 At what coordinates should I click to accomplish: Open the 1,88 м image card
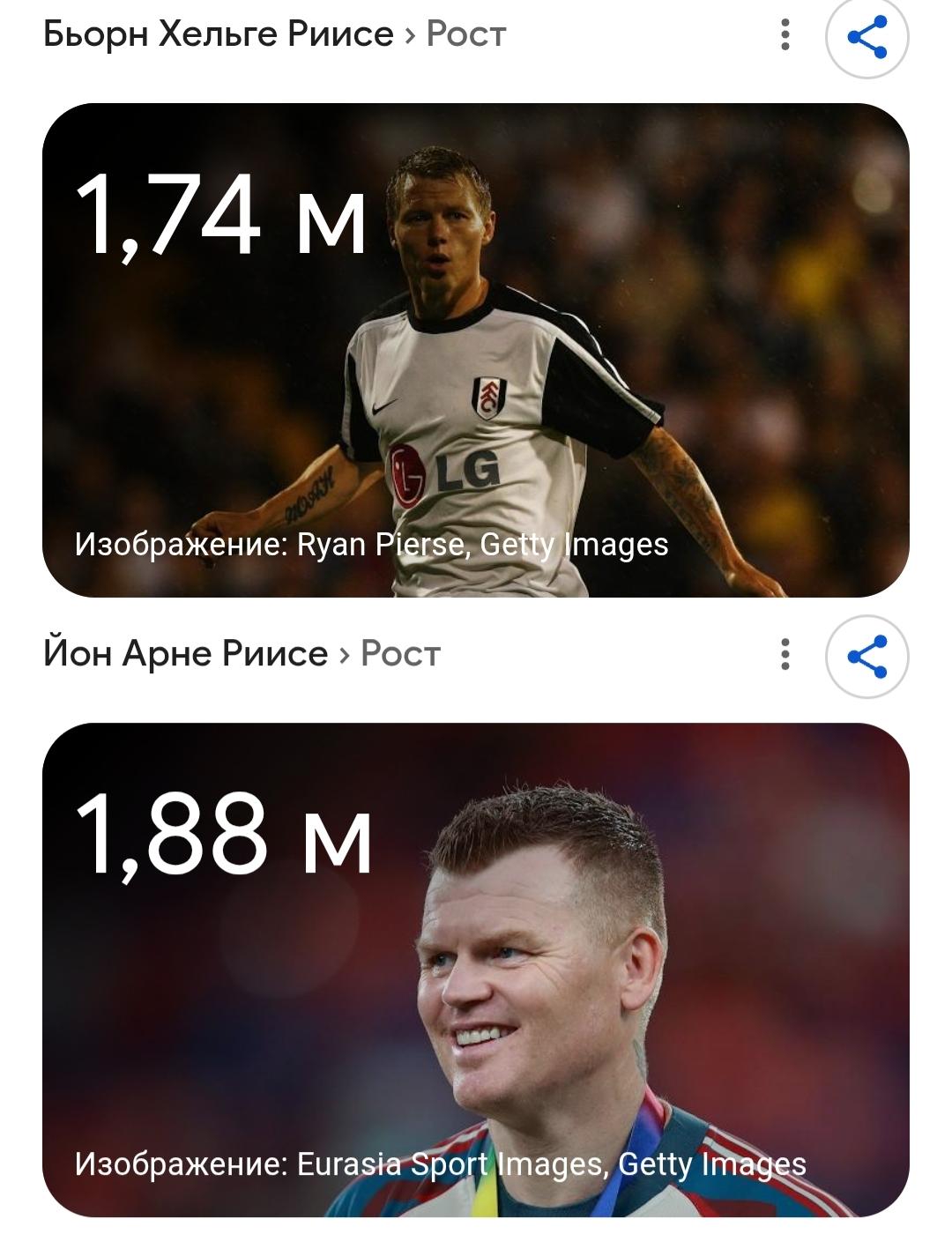tap(476, 970)
